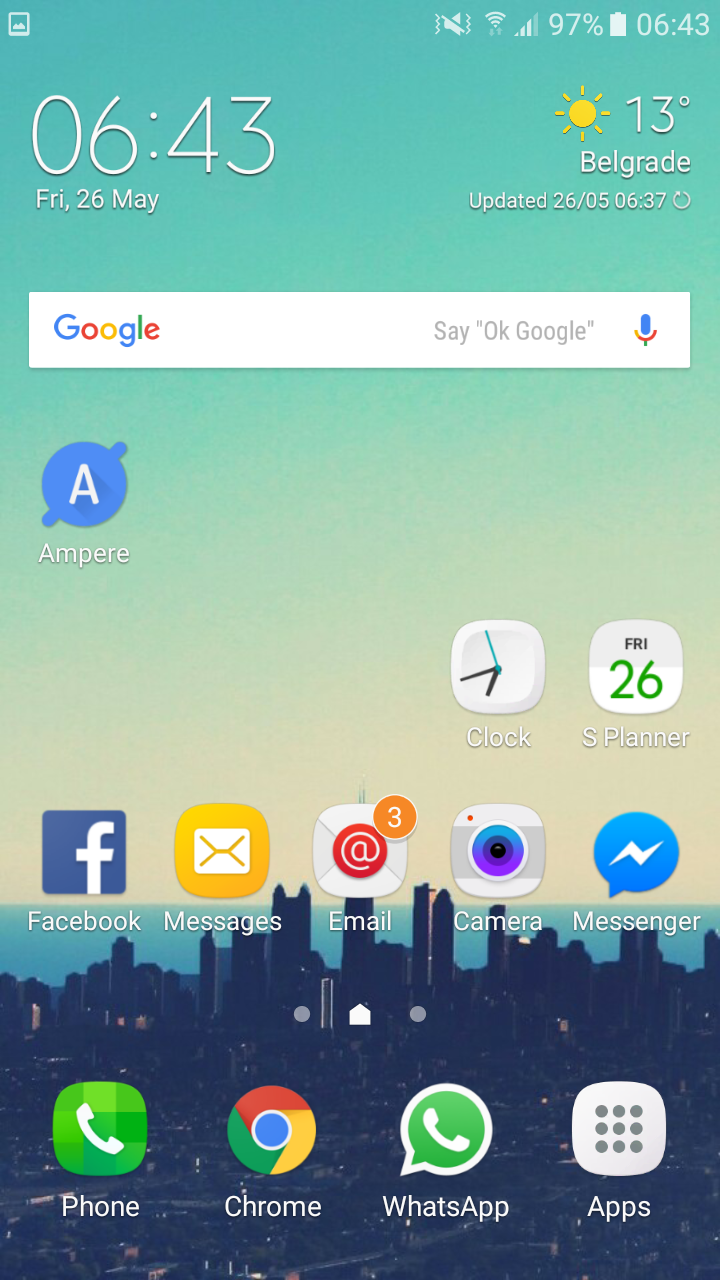
Task: Open the Phone dialer
Action: point(100,1130)
